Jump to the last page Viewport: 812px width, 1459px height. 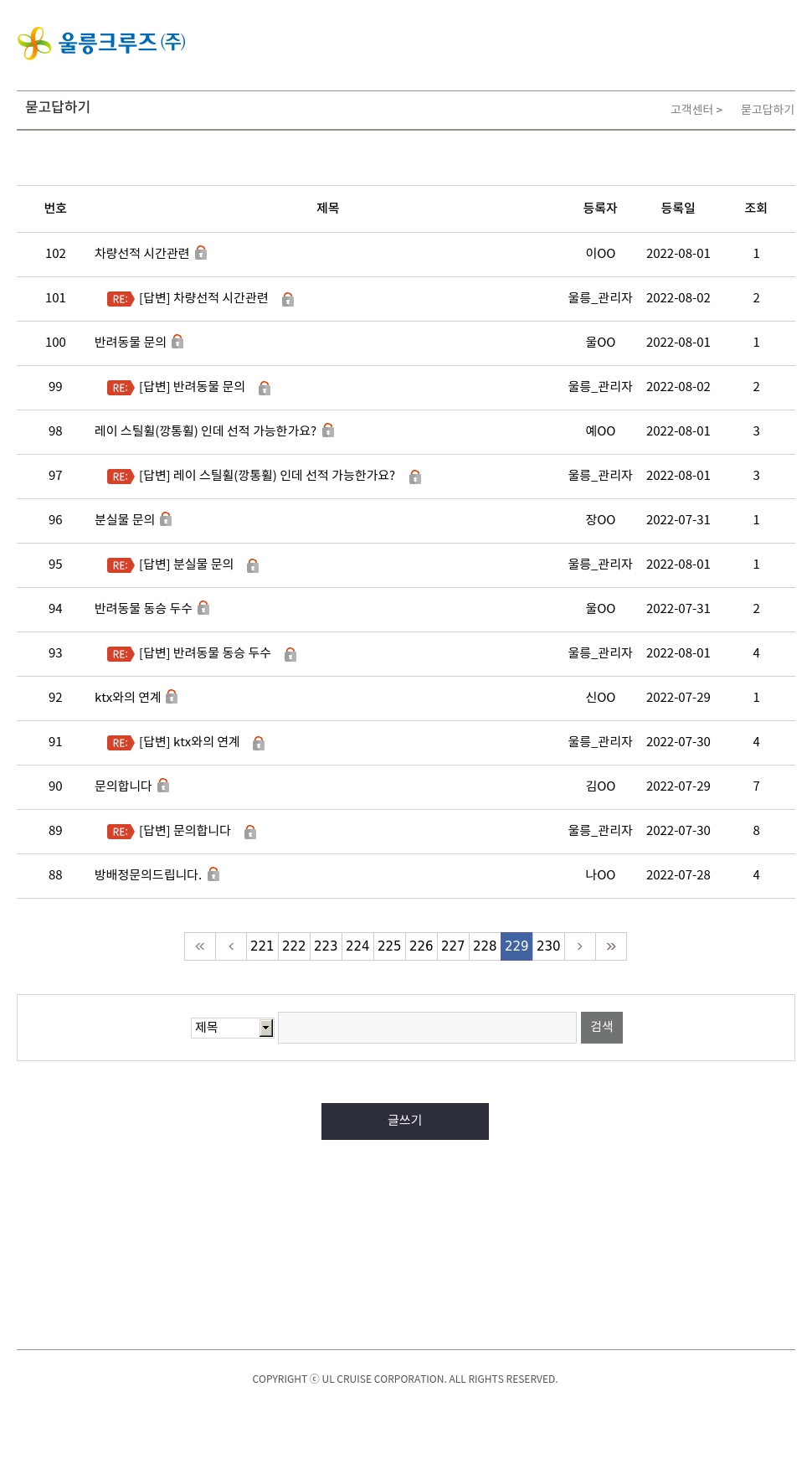pos(611,946)
